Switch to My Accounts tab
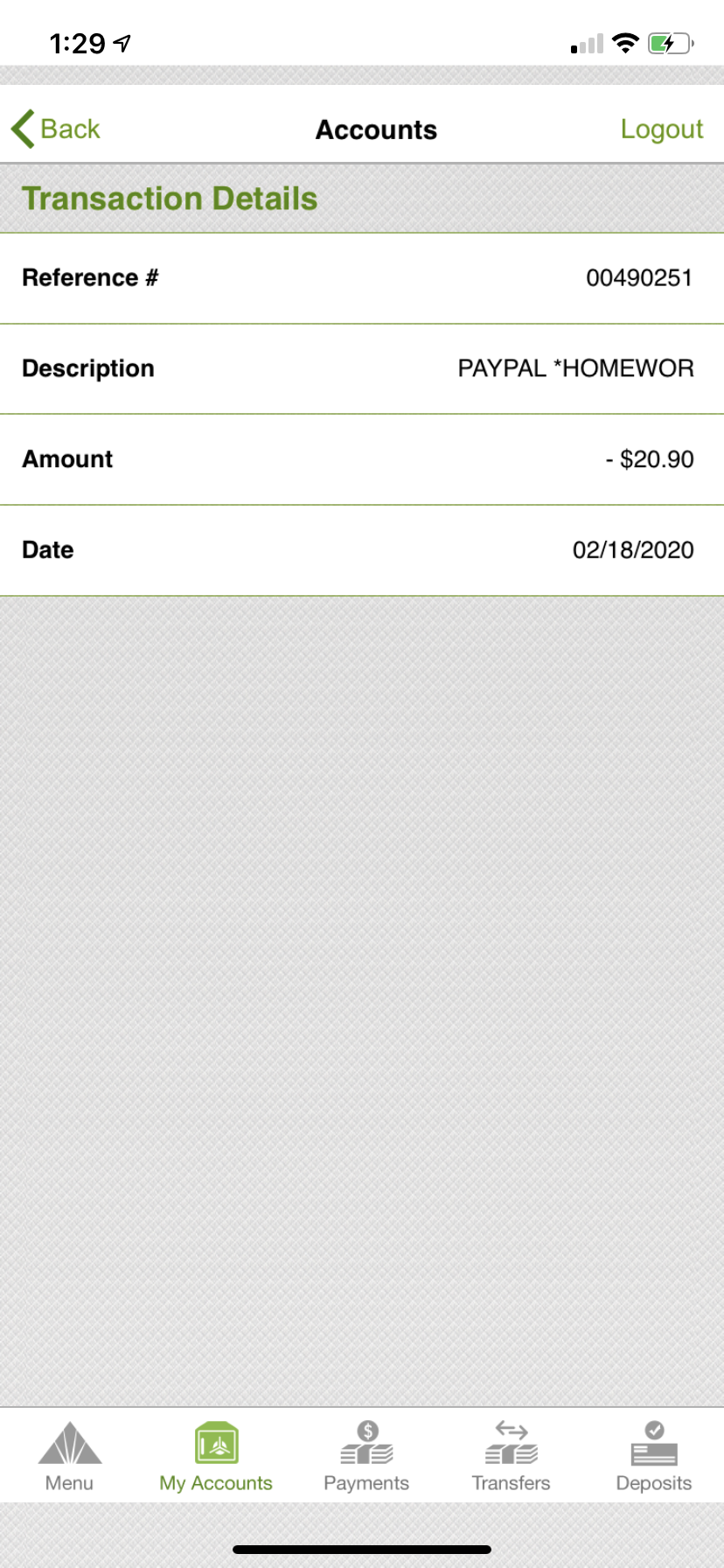Viewport: 724px width, 1568px height. (216, 1457)
